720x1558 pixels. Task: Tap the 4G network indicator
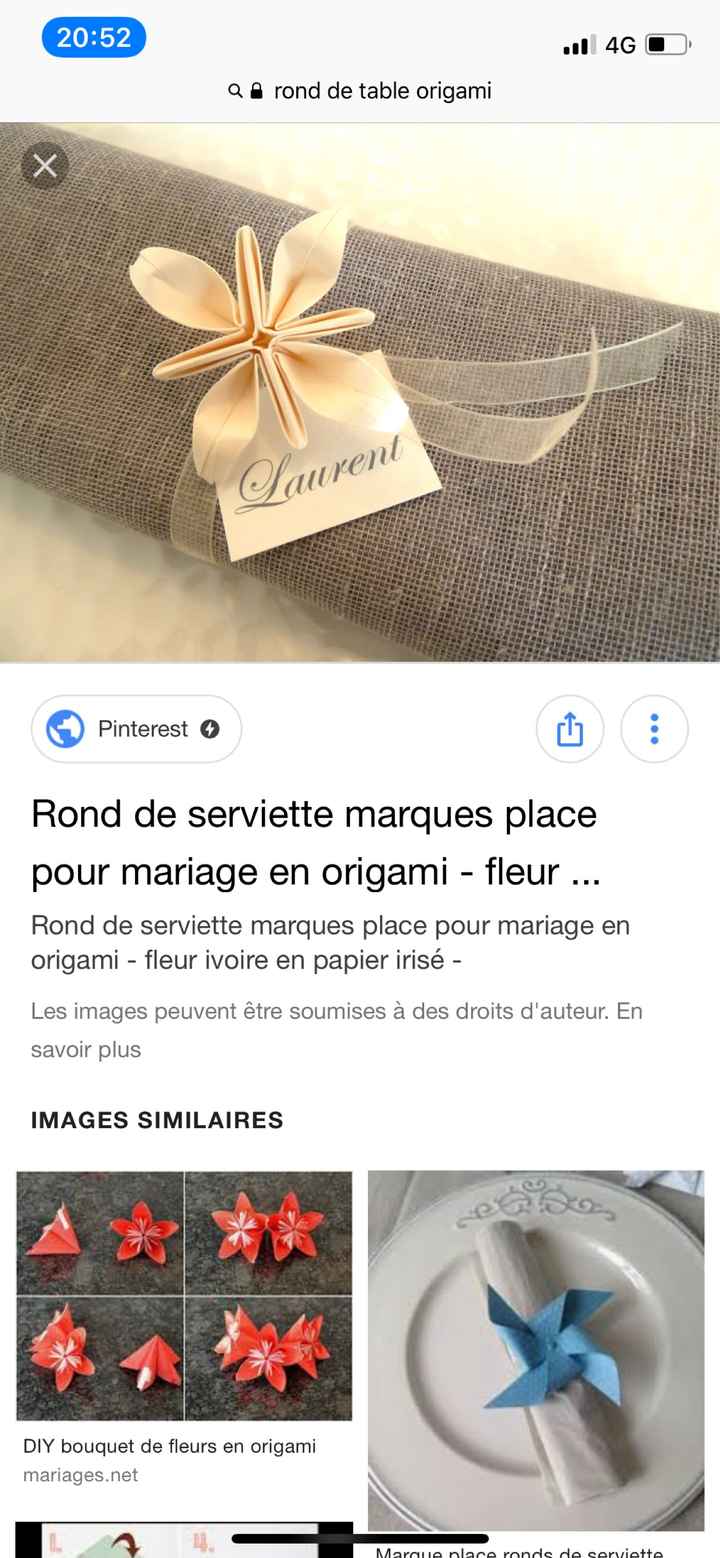click(620, 44)
